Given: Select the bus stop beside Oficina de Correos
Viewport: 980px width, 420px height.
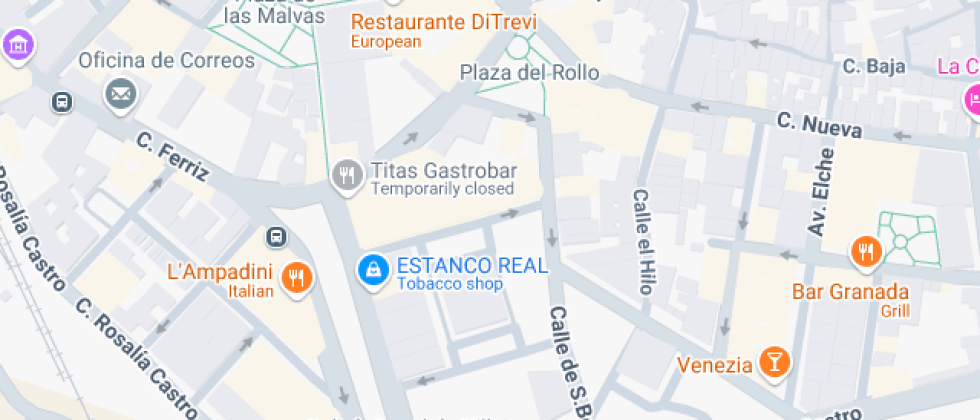Looking at the screenshot, I should pyautogui.click(x=62, y=102).
